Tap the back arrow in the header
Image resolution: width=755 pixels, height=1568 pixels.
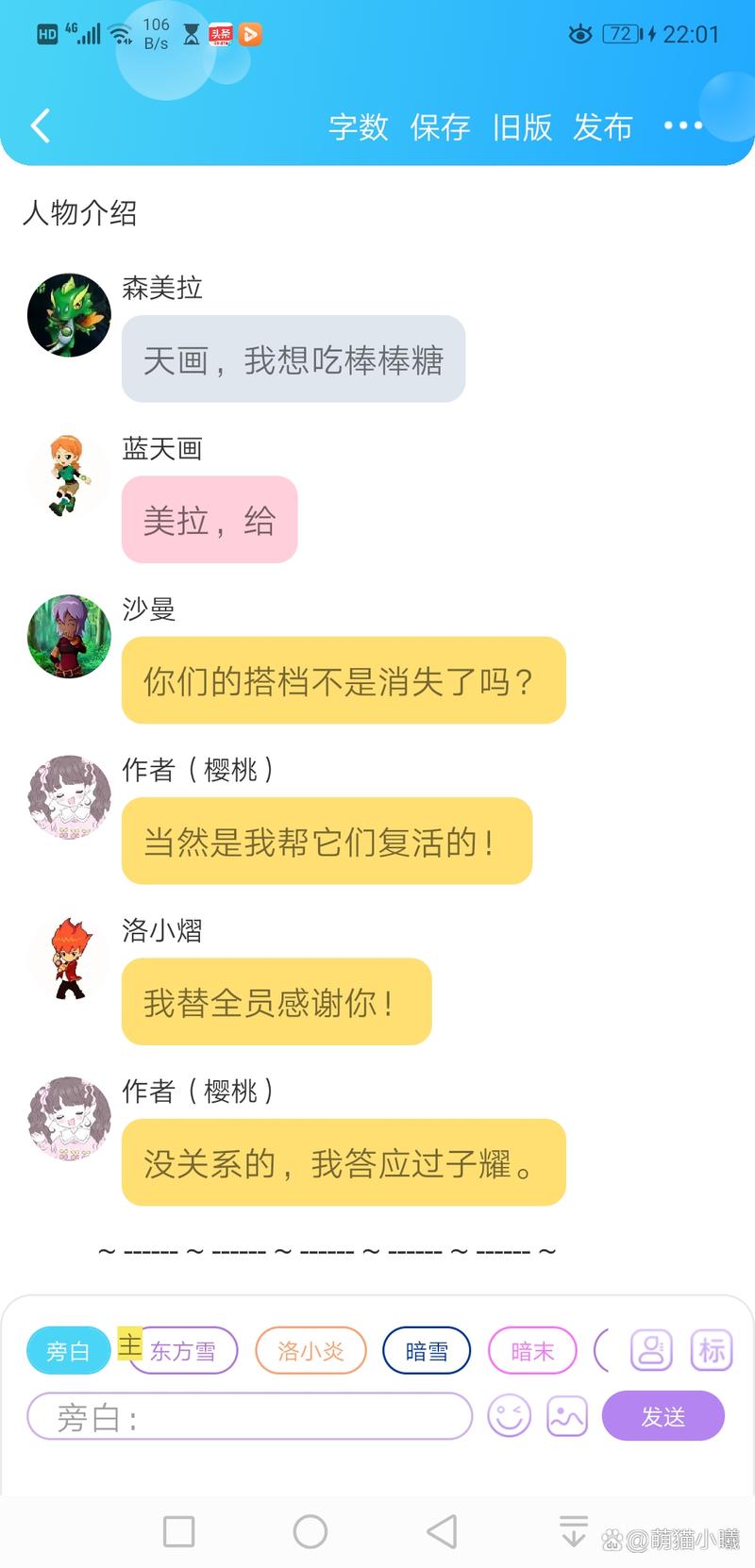(40, 125)
